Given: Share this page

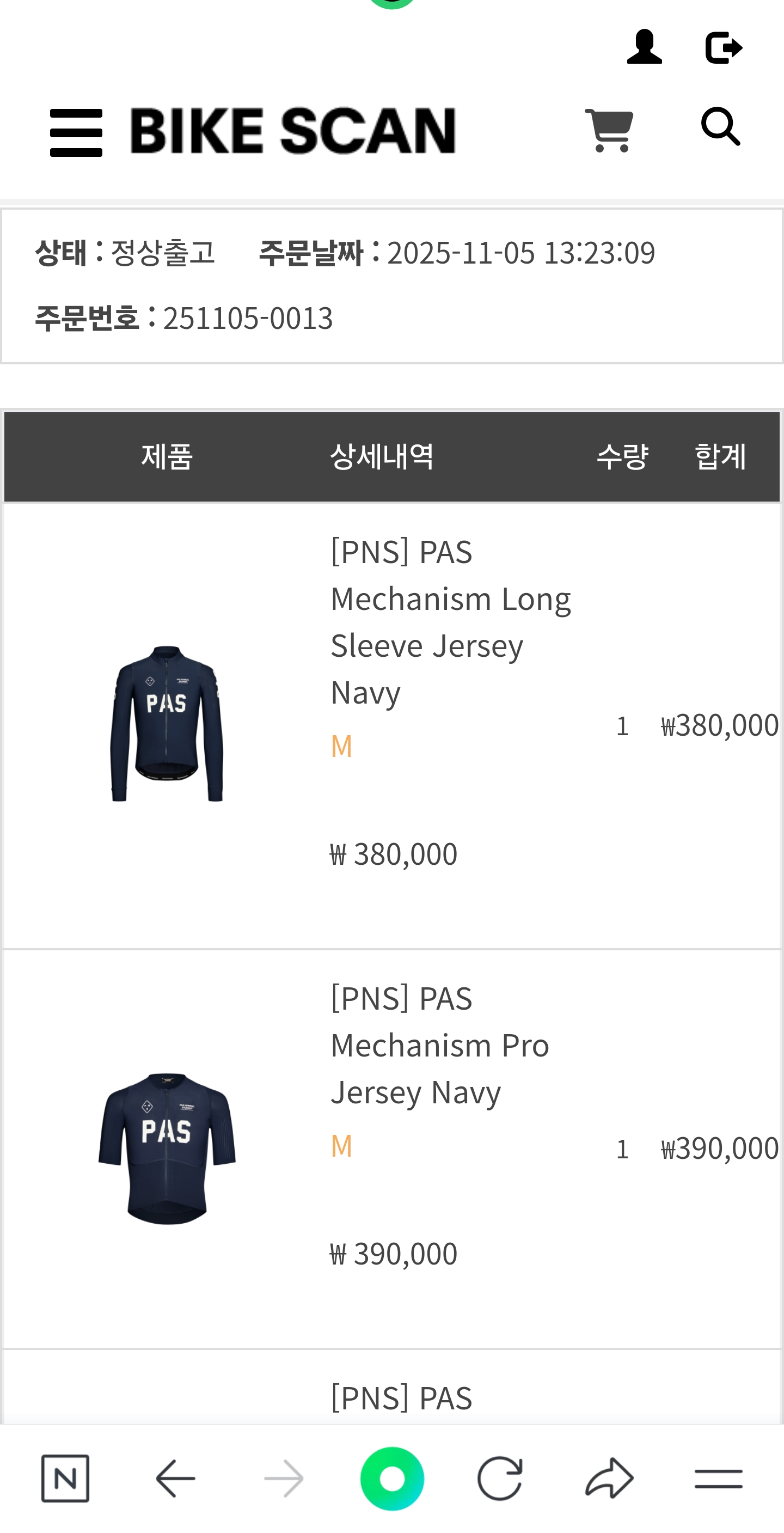Looking at the screenshot, I should click(609, 1478).
